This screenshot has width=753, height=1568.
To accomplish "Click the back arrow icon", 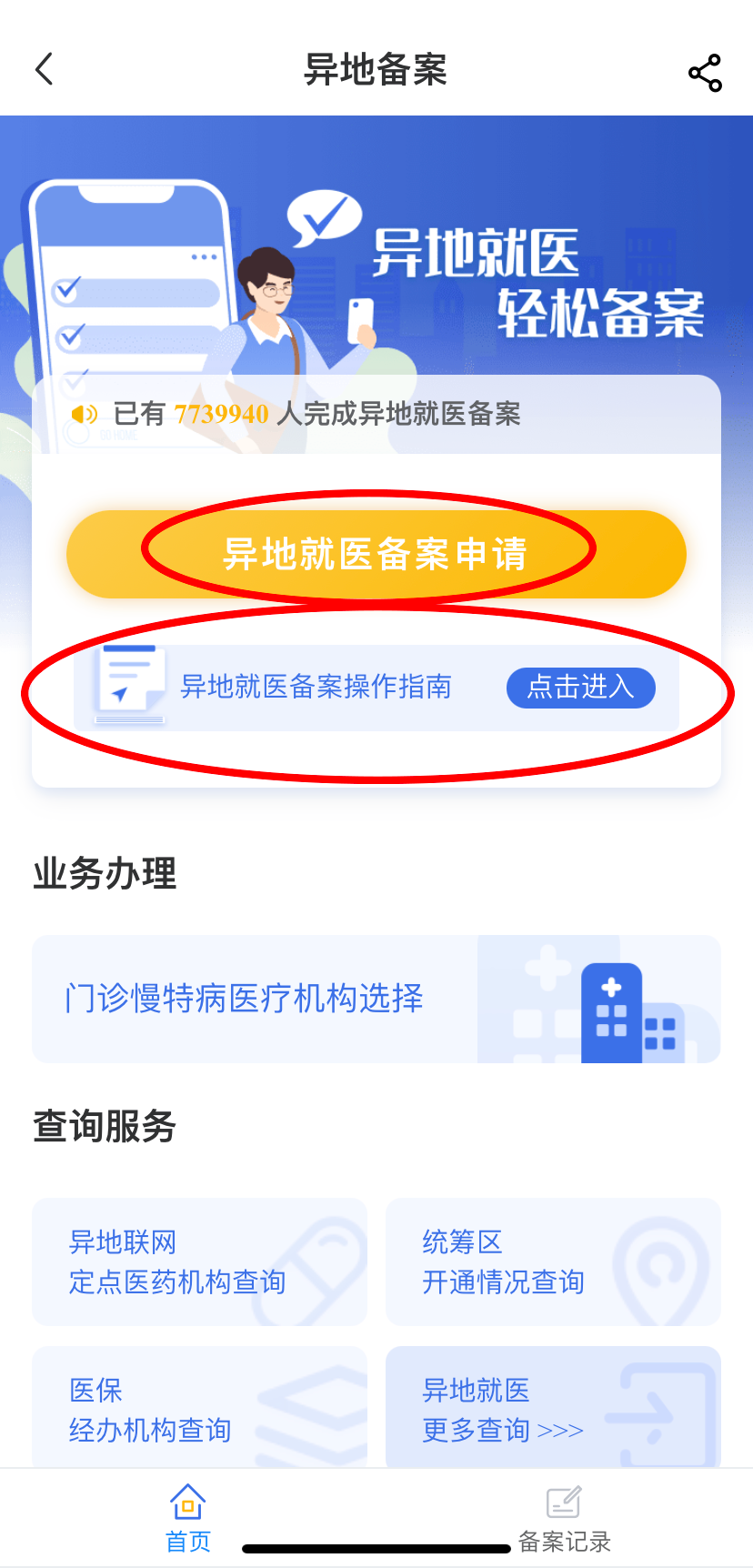I will [x=45, y=69].
